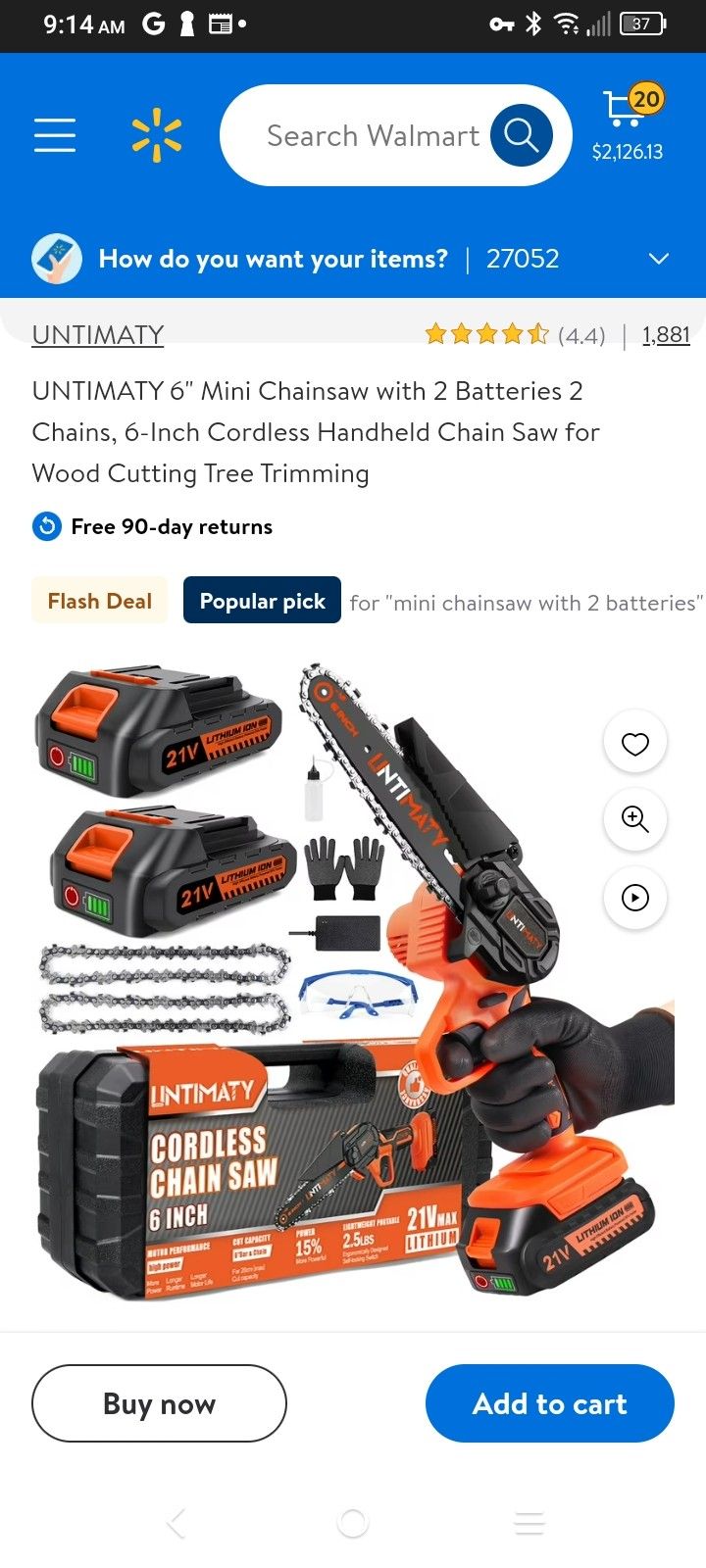Open the hamburger menu

tap(55, 135)
